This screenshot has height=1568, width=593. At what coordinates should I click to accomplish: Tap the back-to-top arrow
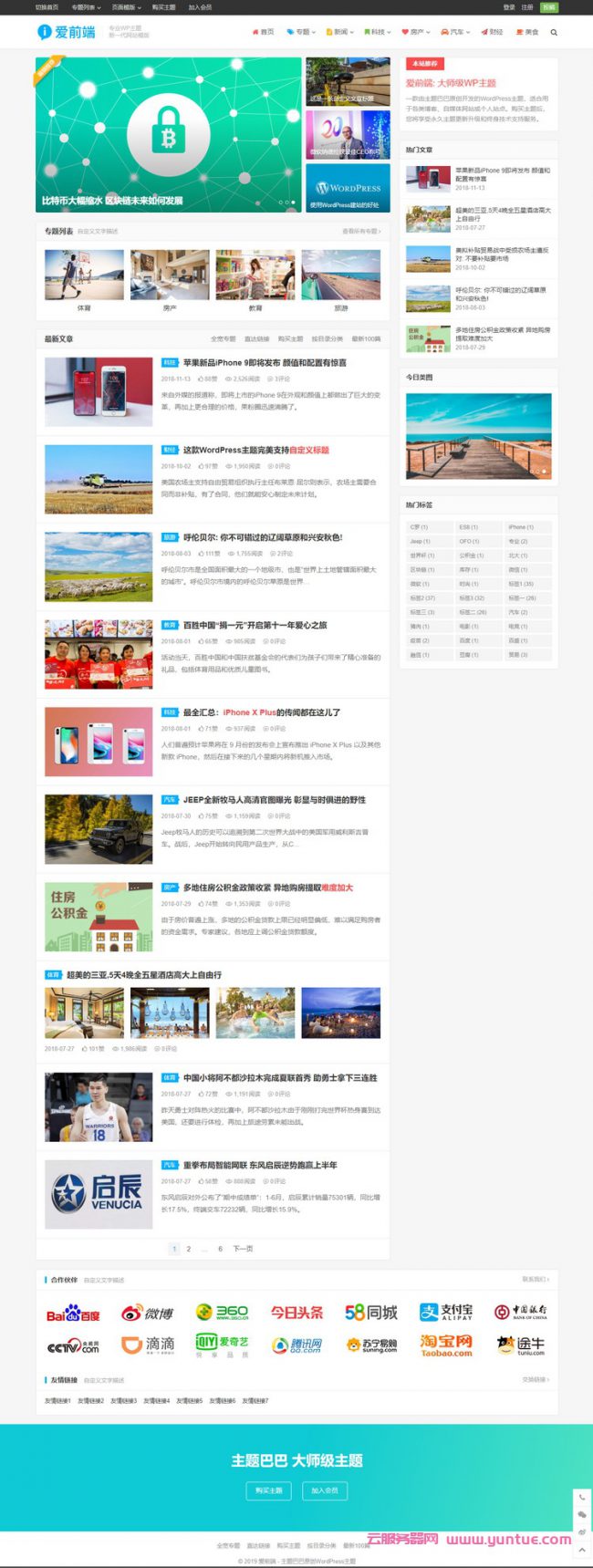click(581, 1550)
